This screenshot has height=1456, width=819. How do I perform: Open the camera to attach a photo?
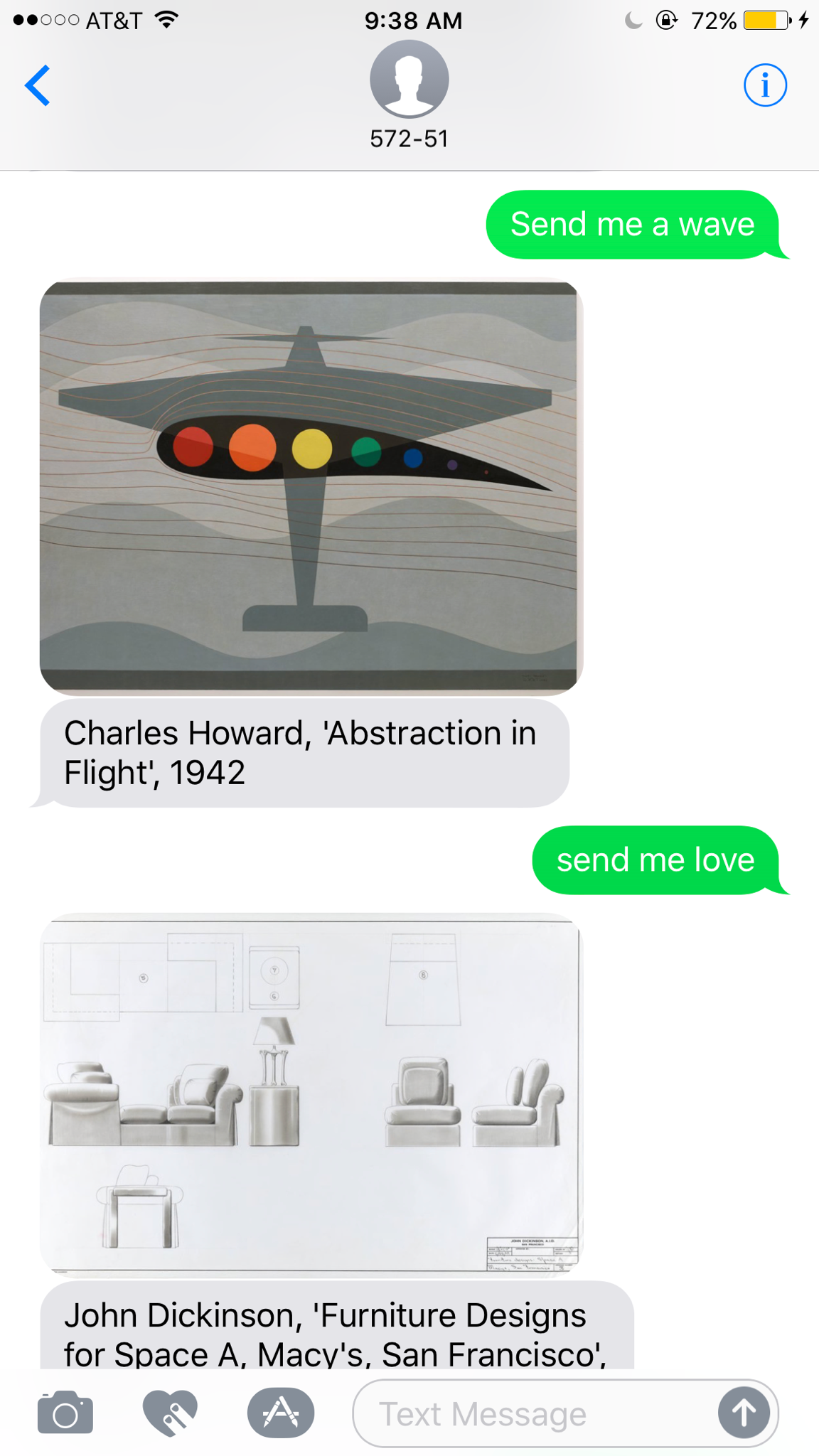(65, 1413)
